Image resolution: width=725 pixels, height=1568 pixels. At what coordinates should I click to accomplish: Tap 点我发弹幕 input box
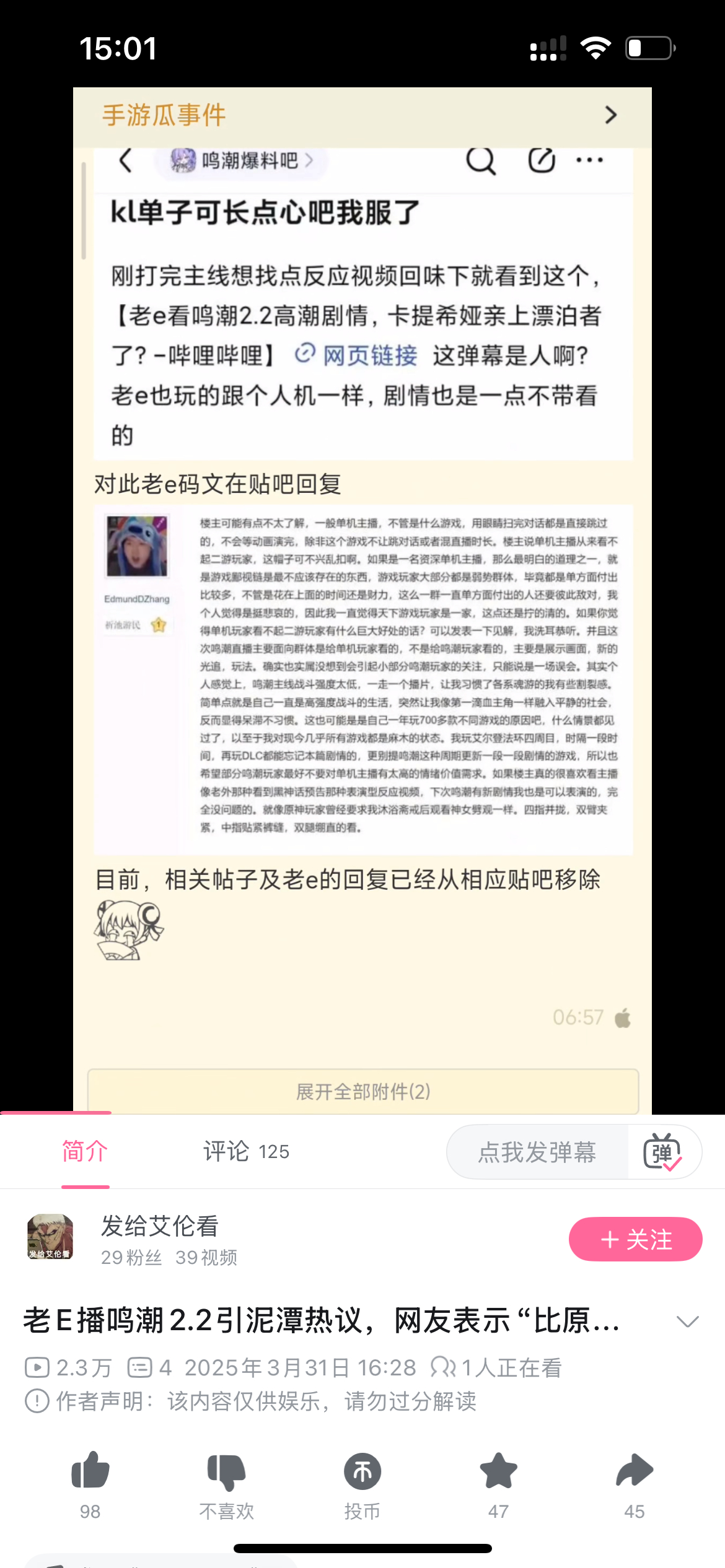pos(537,1152)
